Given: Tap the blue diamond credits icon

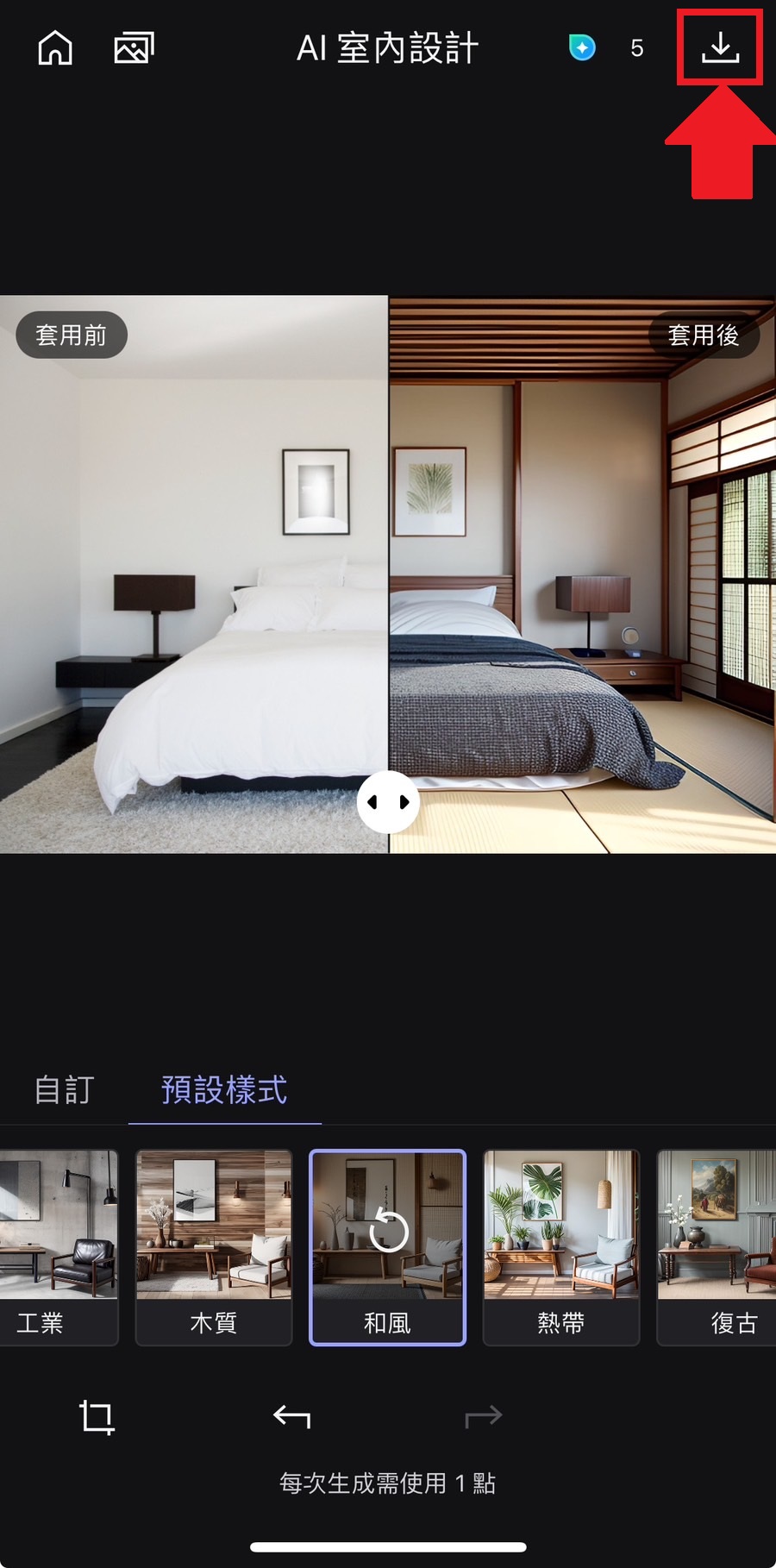Looking at the screenshot, I should pos(583,48).
